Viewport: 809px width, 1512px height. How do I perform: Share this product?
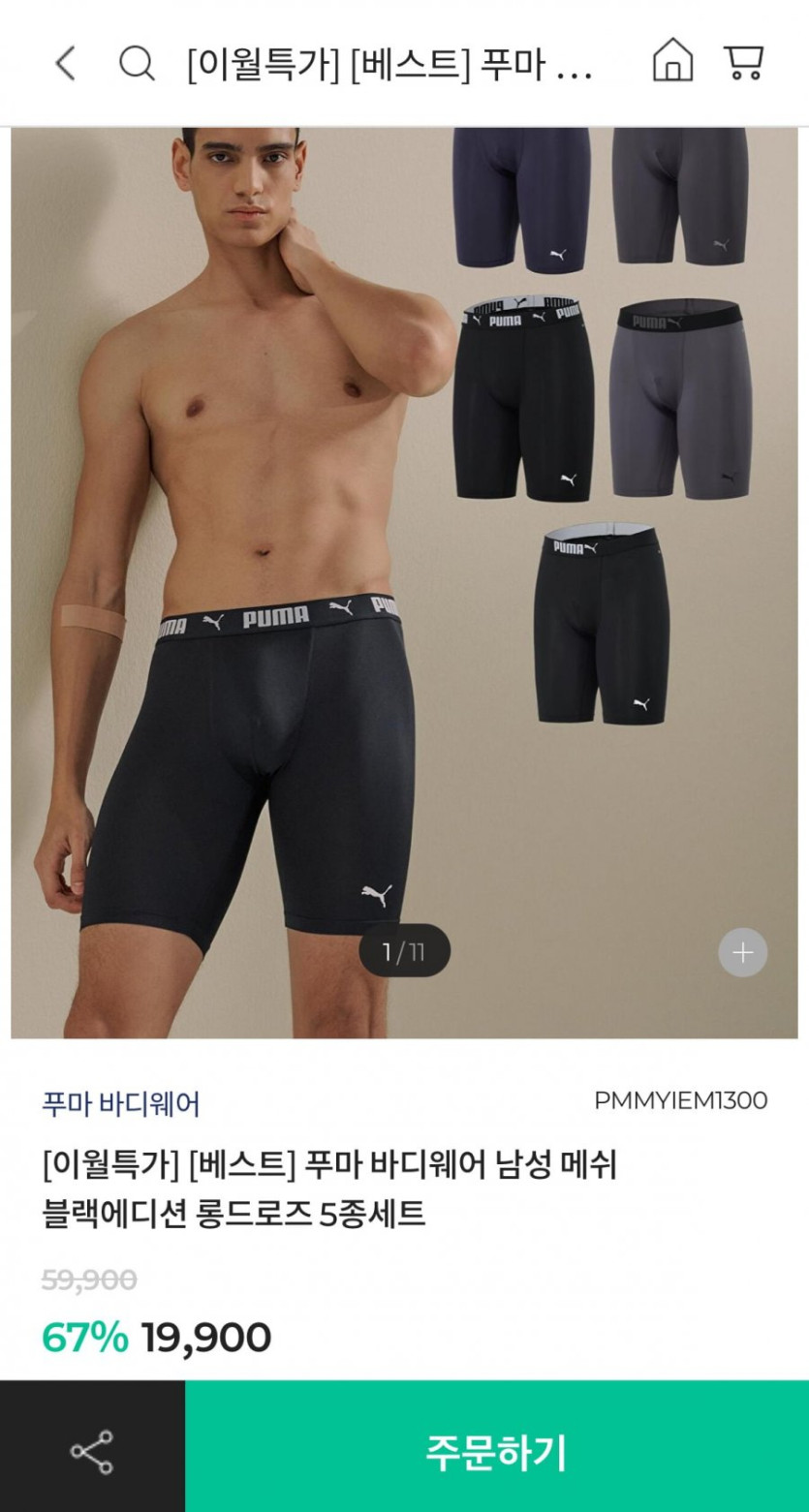[92, 1452]
